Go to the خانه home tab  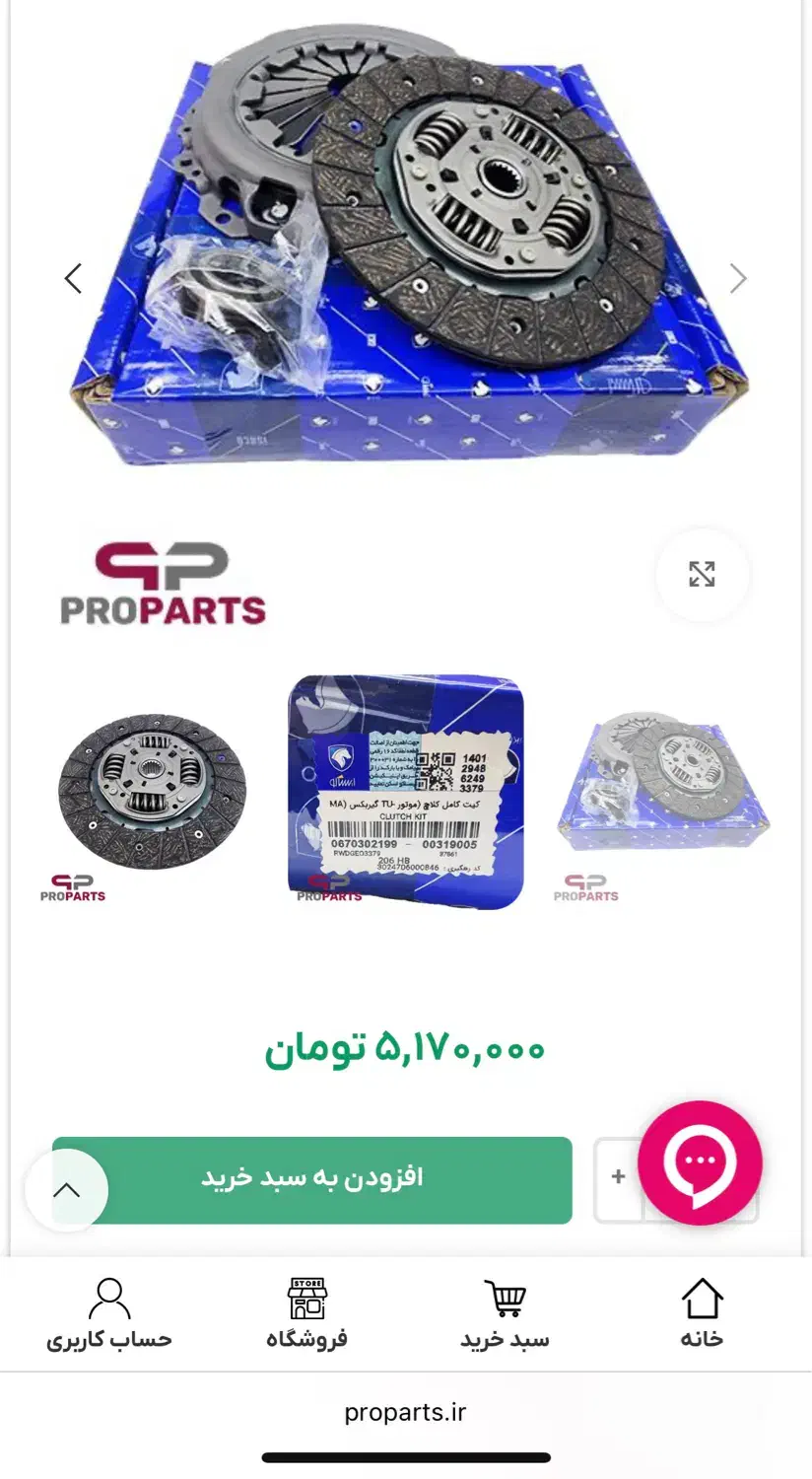(x=702, y=1313)
